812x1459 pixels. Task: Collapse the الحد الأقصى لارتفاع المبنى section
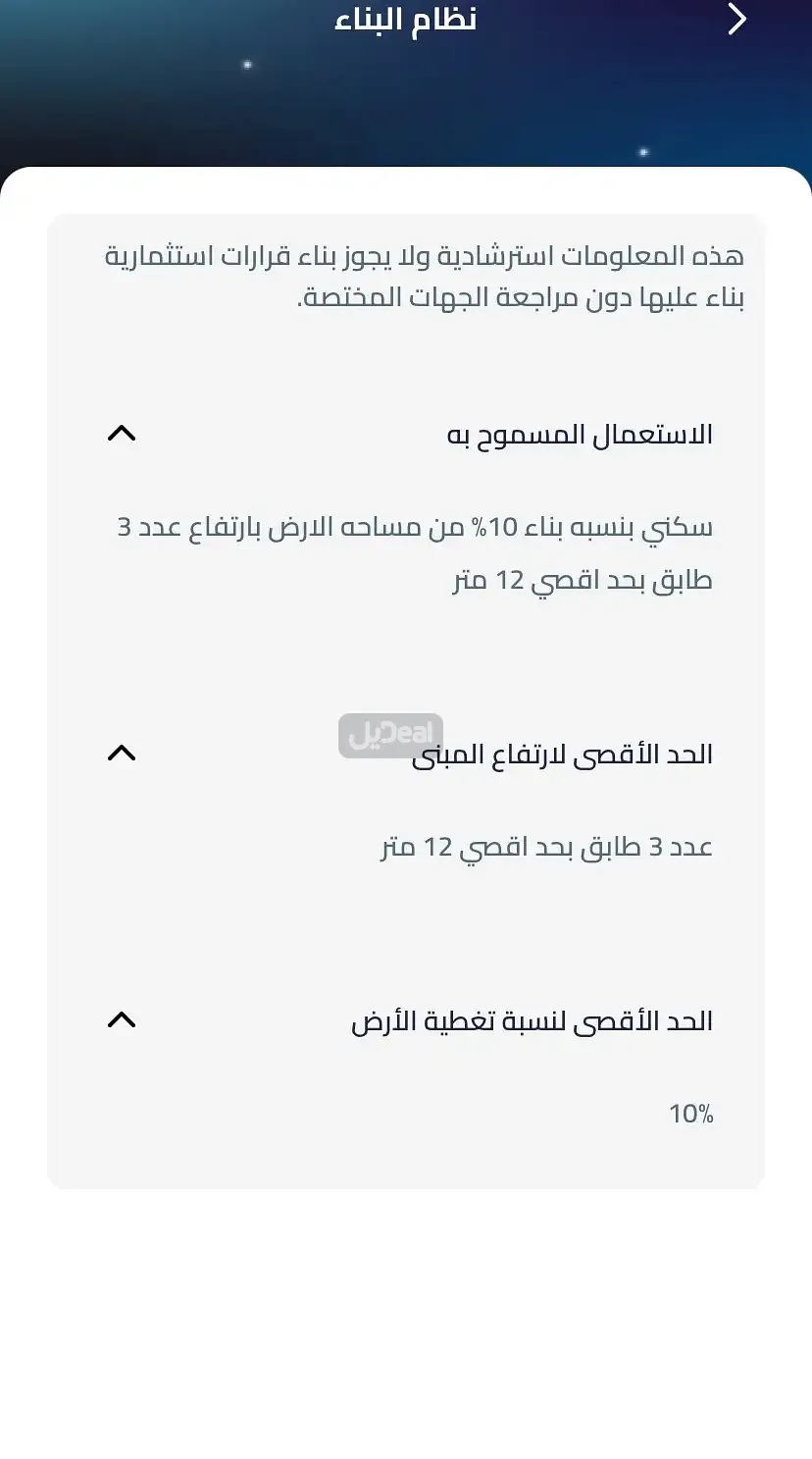122,753
